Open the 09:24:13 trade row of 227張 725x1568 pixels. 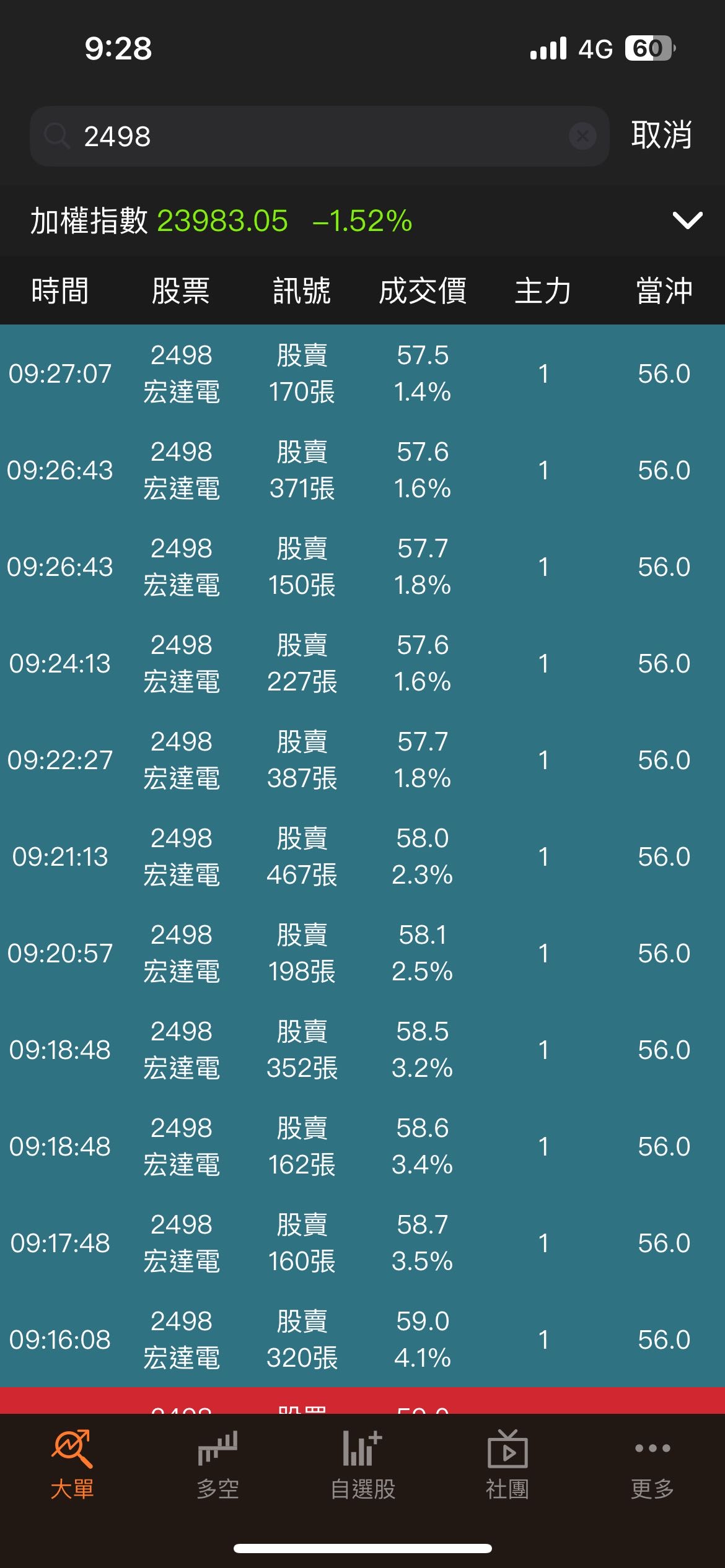[362, 663]
